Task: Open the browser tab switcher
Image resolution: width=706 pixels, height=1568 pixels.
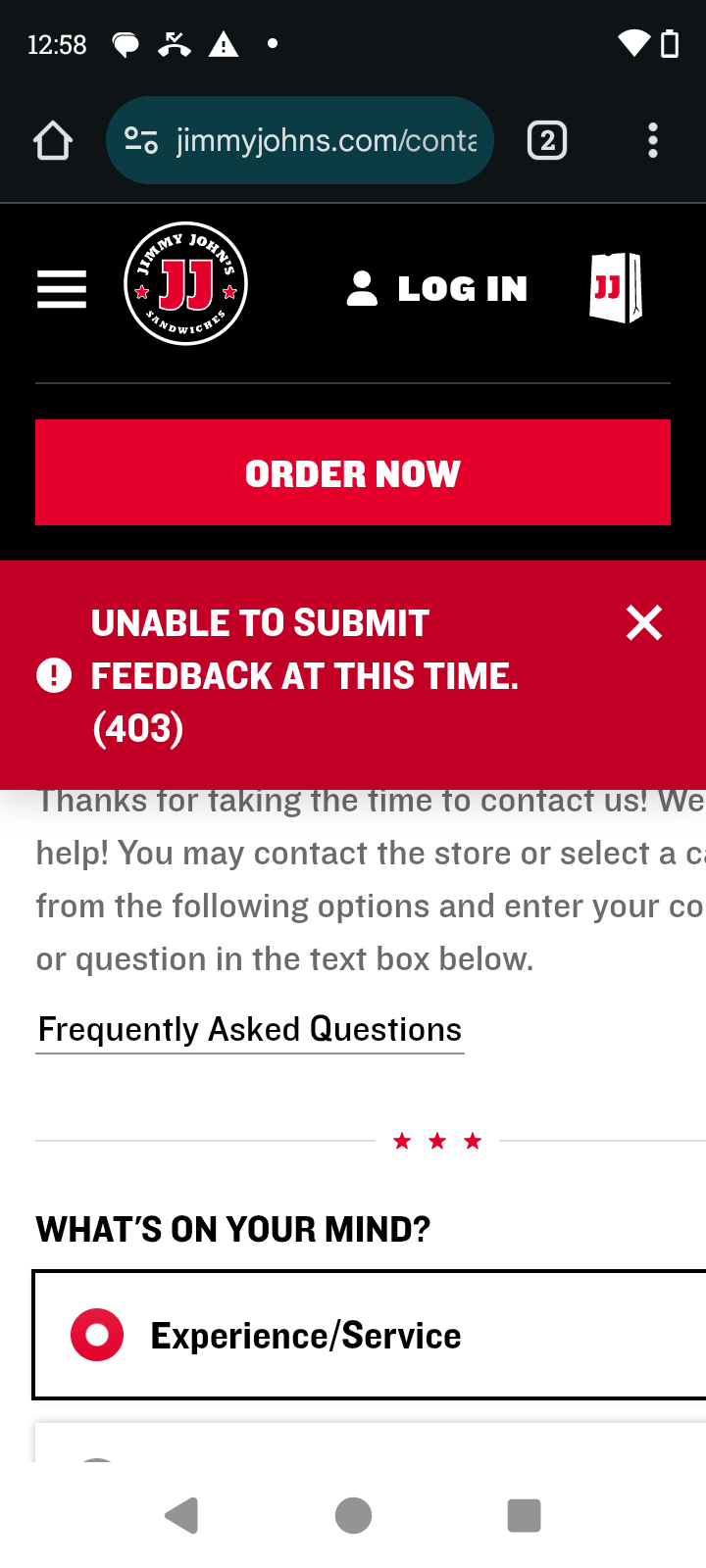Action: pos(547,141)
